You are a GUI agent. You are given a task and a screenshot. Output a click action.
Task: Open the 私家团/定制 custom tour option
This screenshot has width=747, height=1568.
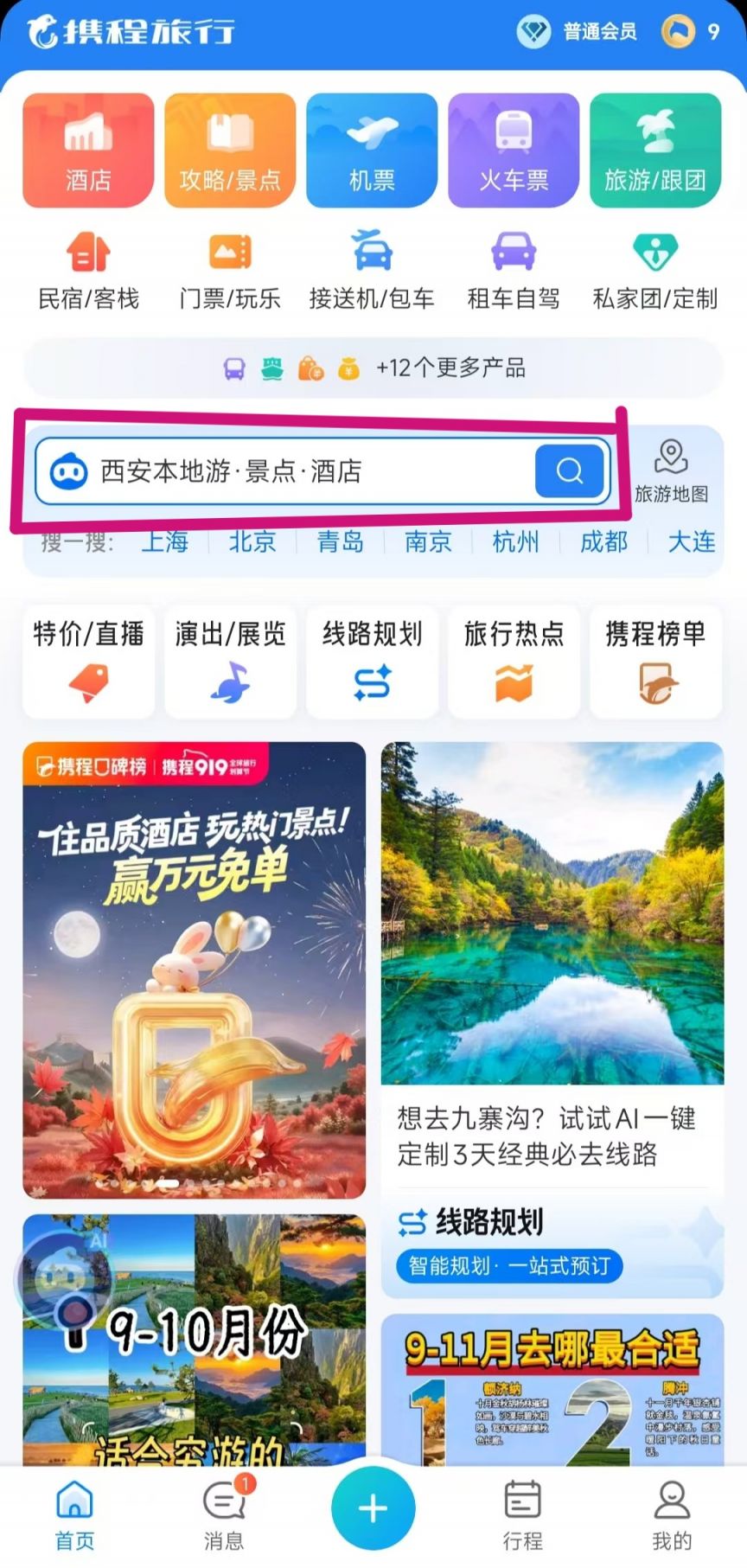656,268
